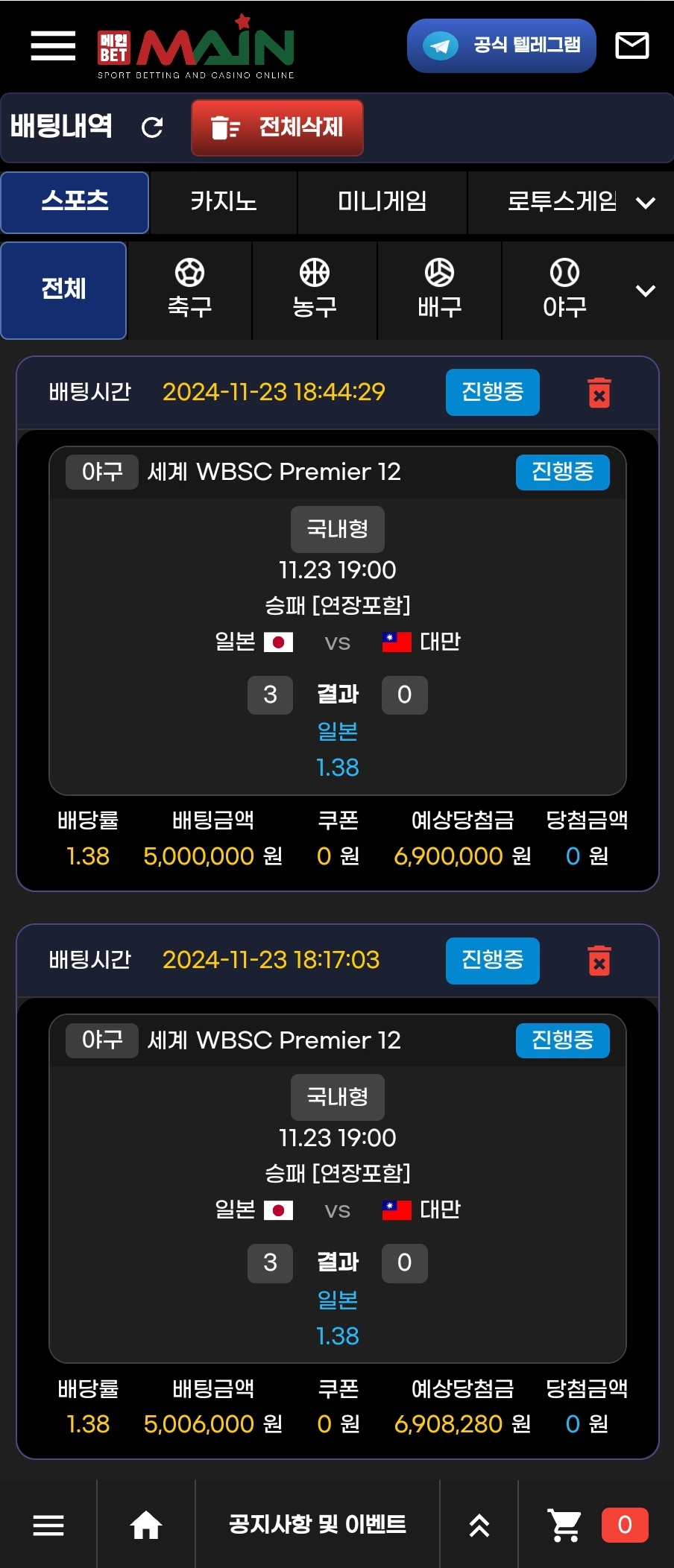Screen dimensions: 674x1568
Task: Switch to the 미니게임 tab
Action: 382,201
